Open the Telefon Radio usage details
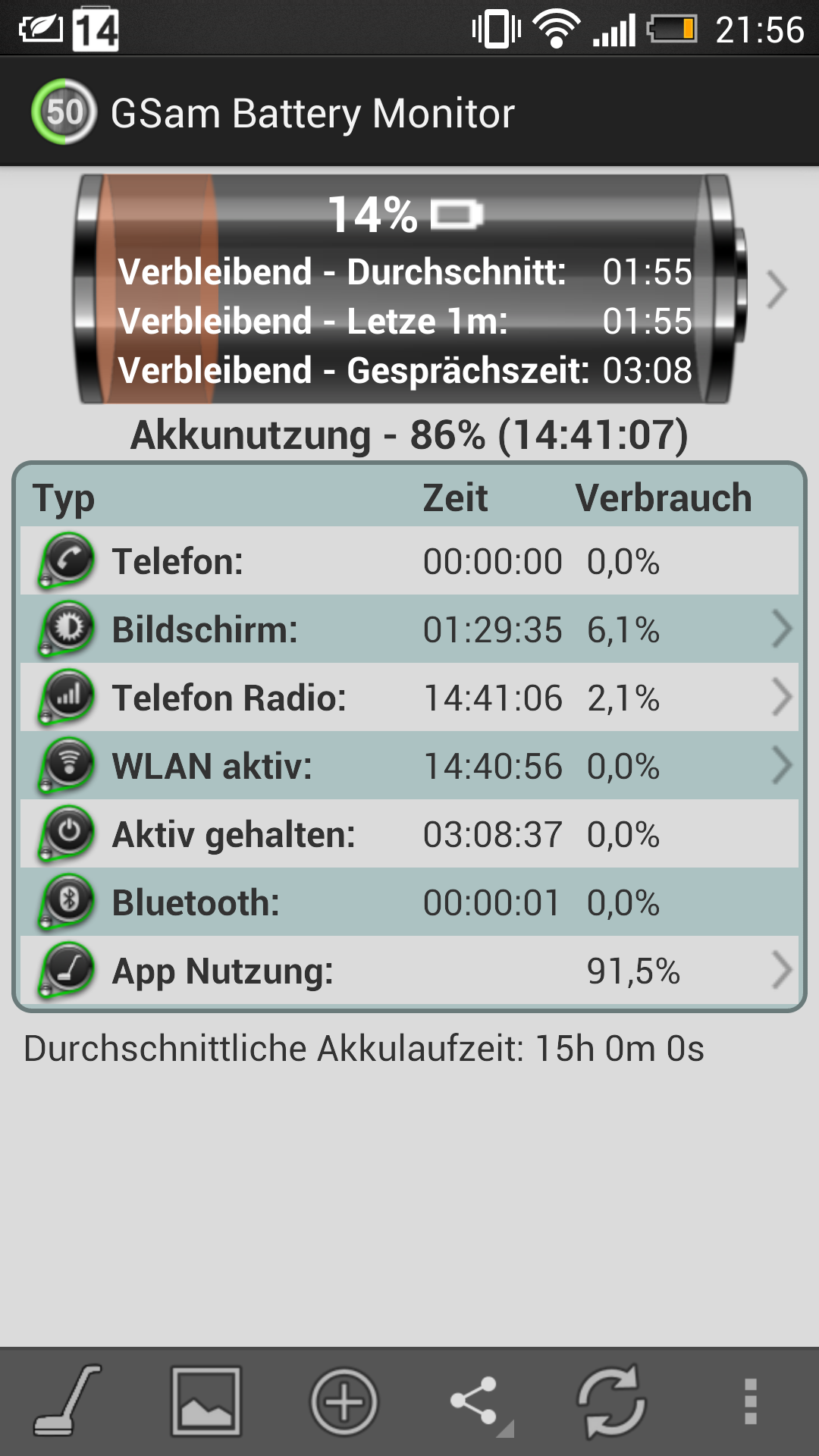This screenshot has height=1456, width=819. [409, 698]
